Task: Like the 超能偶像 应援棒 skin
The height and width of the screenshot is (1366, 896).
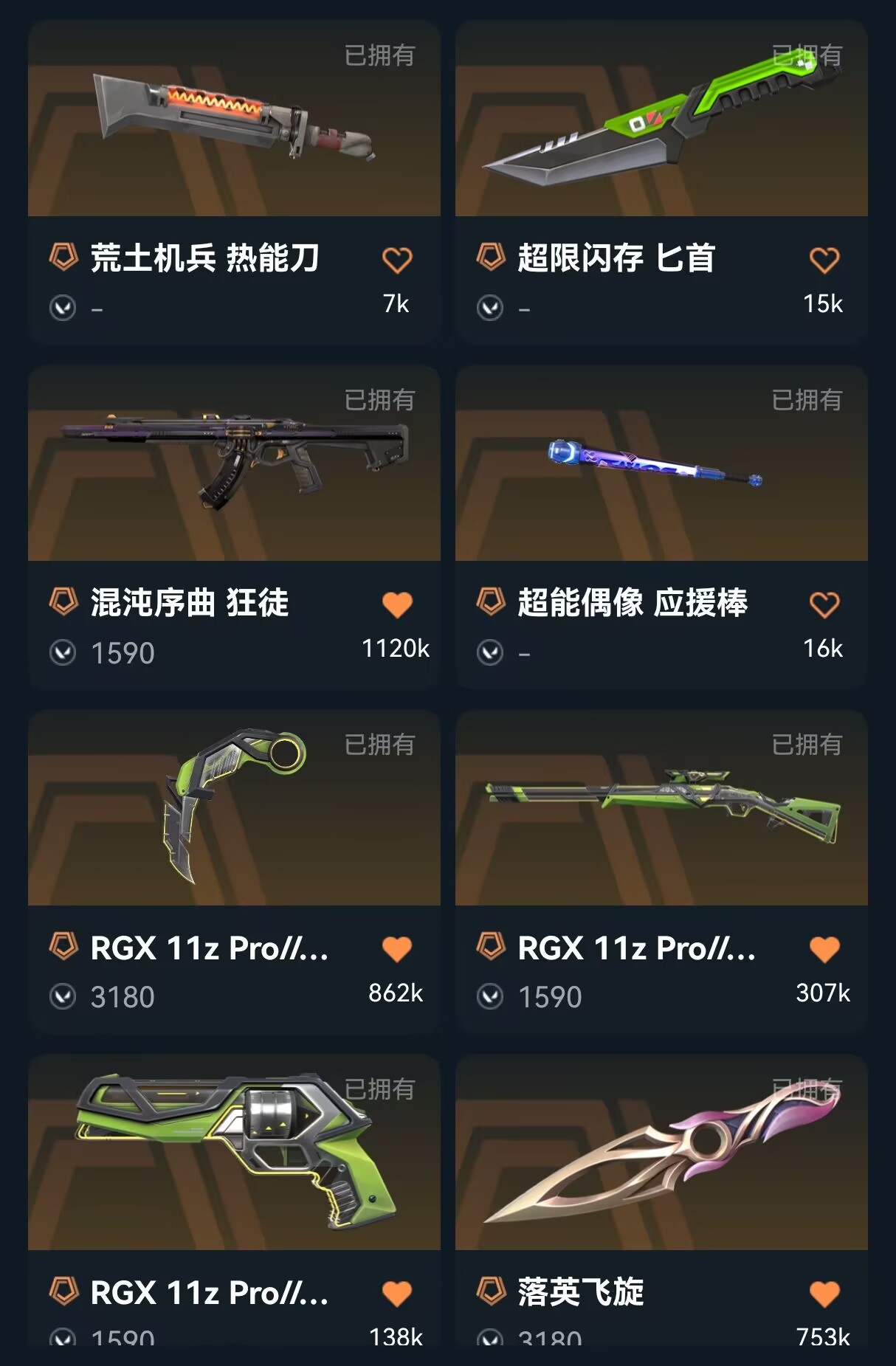Action: coord(824,604)
